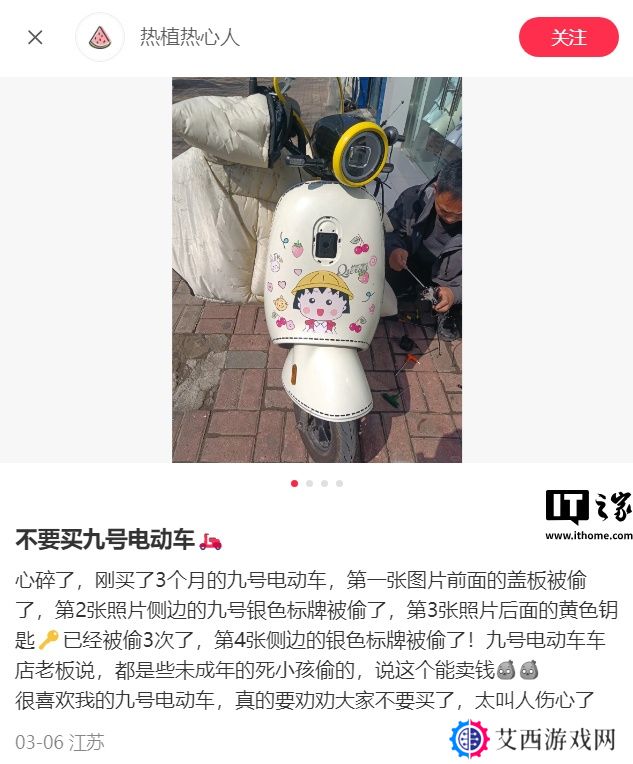
Task: Close the post with the X icon
Action: pos(35,37)
